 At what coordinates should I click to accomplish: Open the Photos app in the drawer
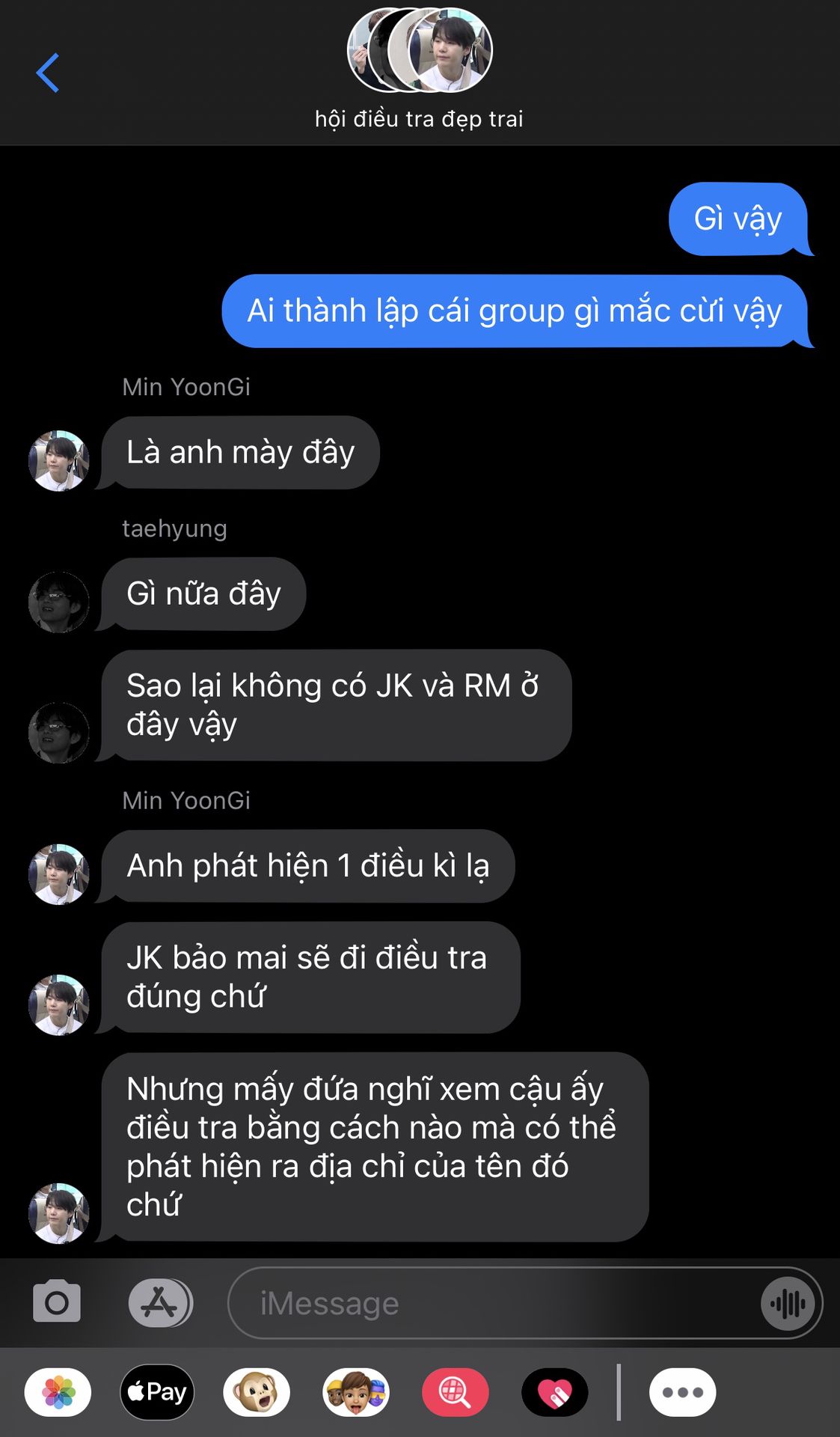[x=58, y=1392]
